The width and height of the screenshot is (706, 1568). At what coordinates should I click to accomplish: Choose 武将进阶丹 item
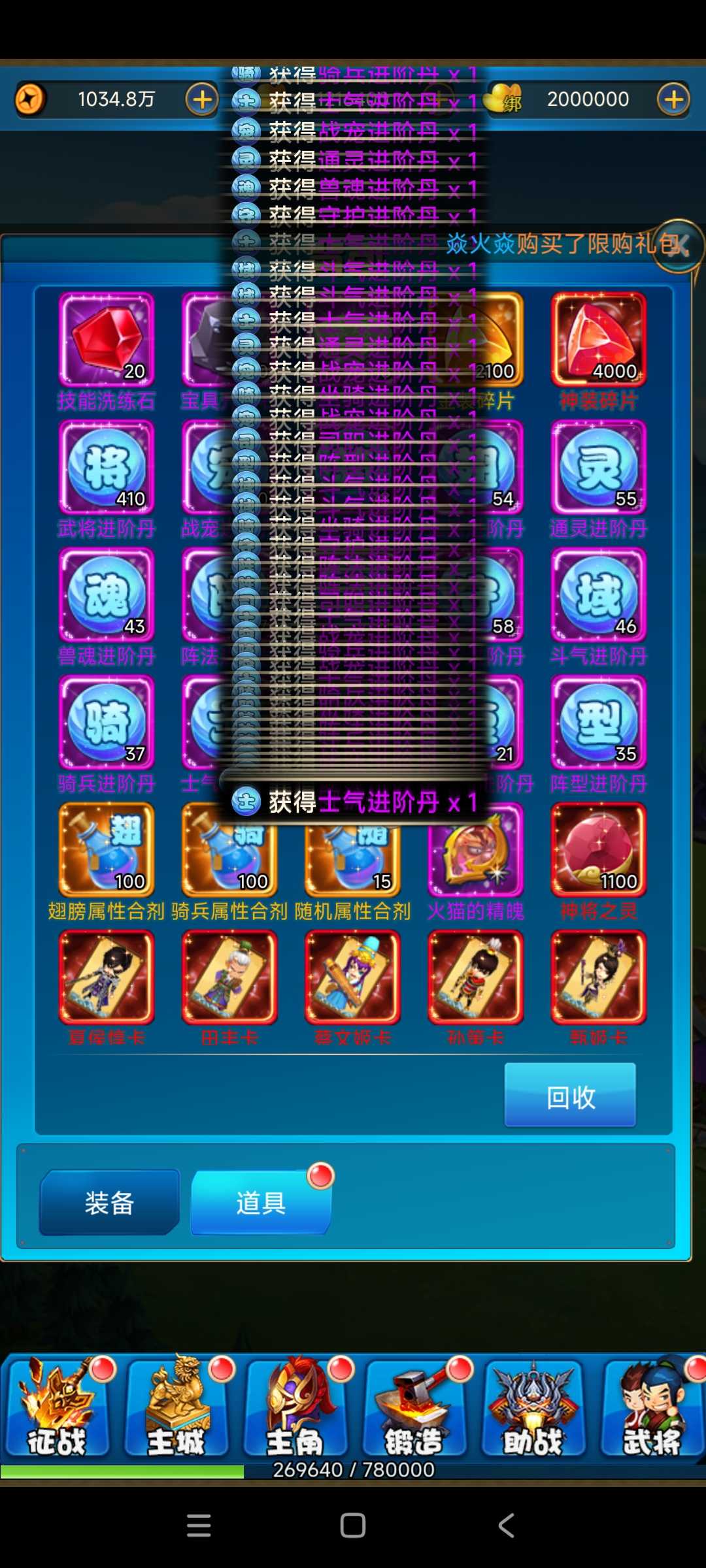tap(107, 467)
